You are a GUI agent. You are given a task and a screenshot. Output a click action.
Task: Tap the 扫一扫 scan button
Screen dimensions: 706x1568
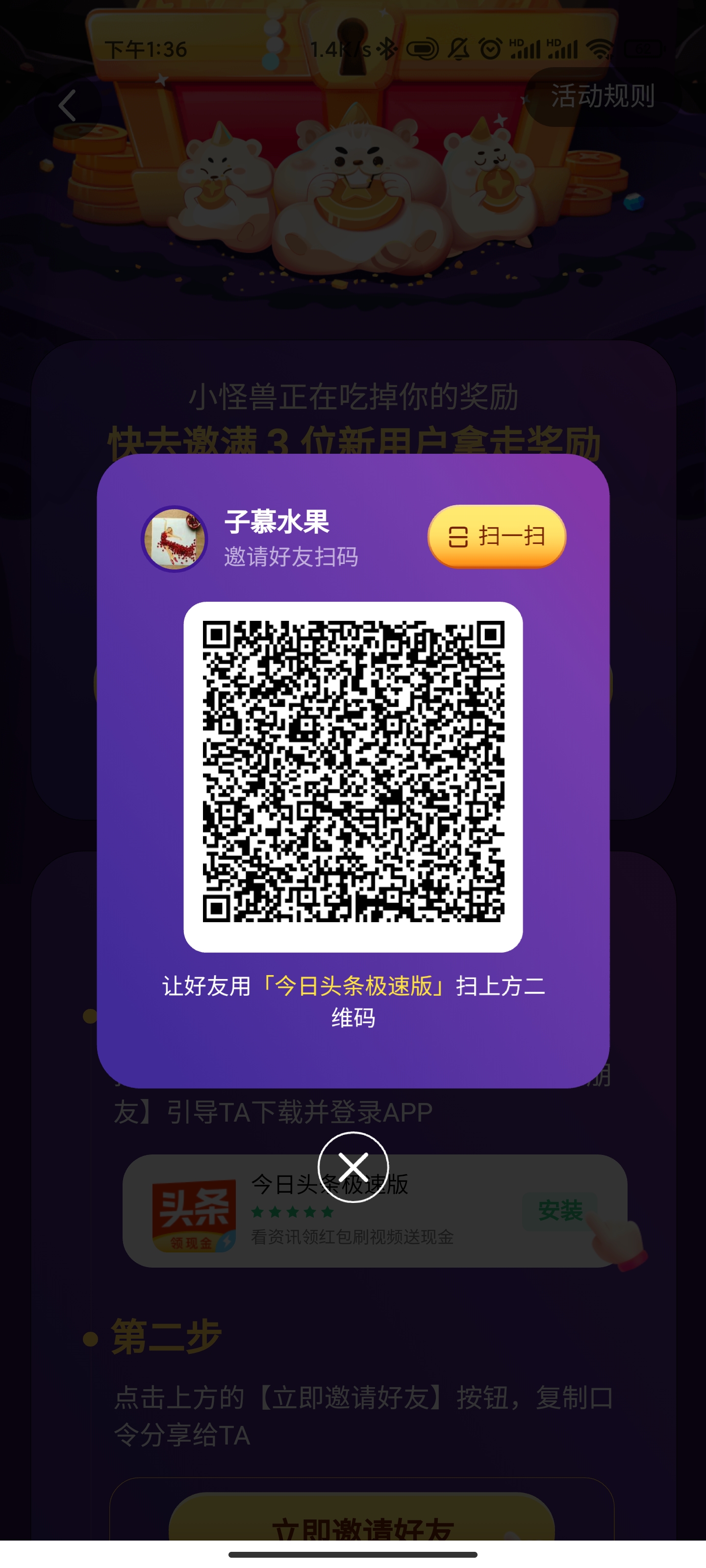click(498, 538)
